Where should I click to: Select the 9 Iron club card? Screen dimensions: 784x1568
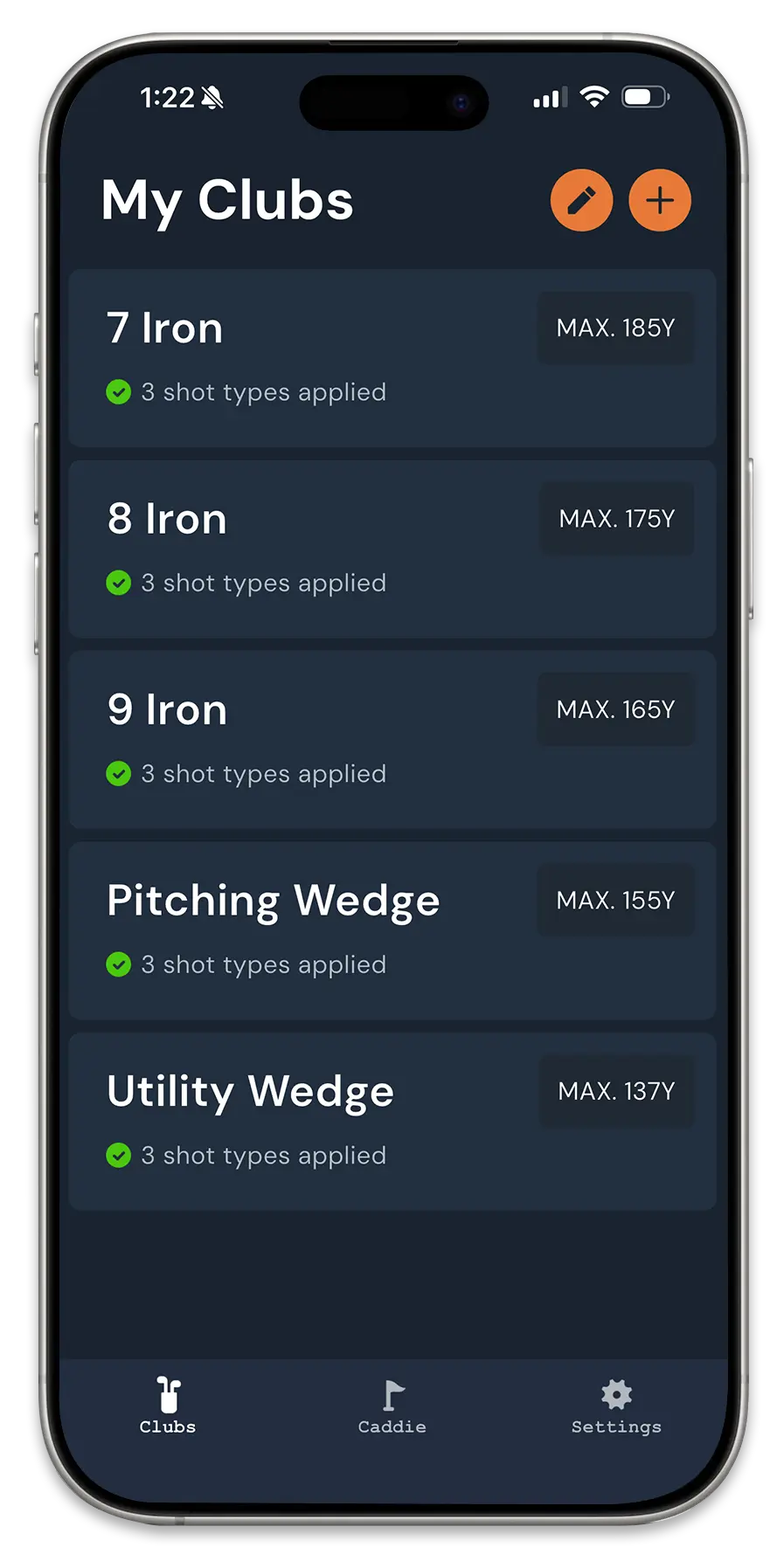(x=392, y=740)
